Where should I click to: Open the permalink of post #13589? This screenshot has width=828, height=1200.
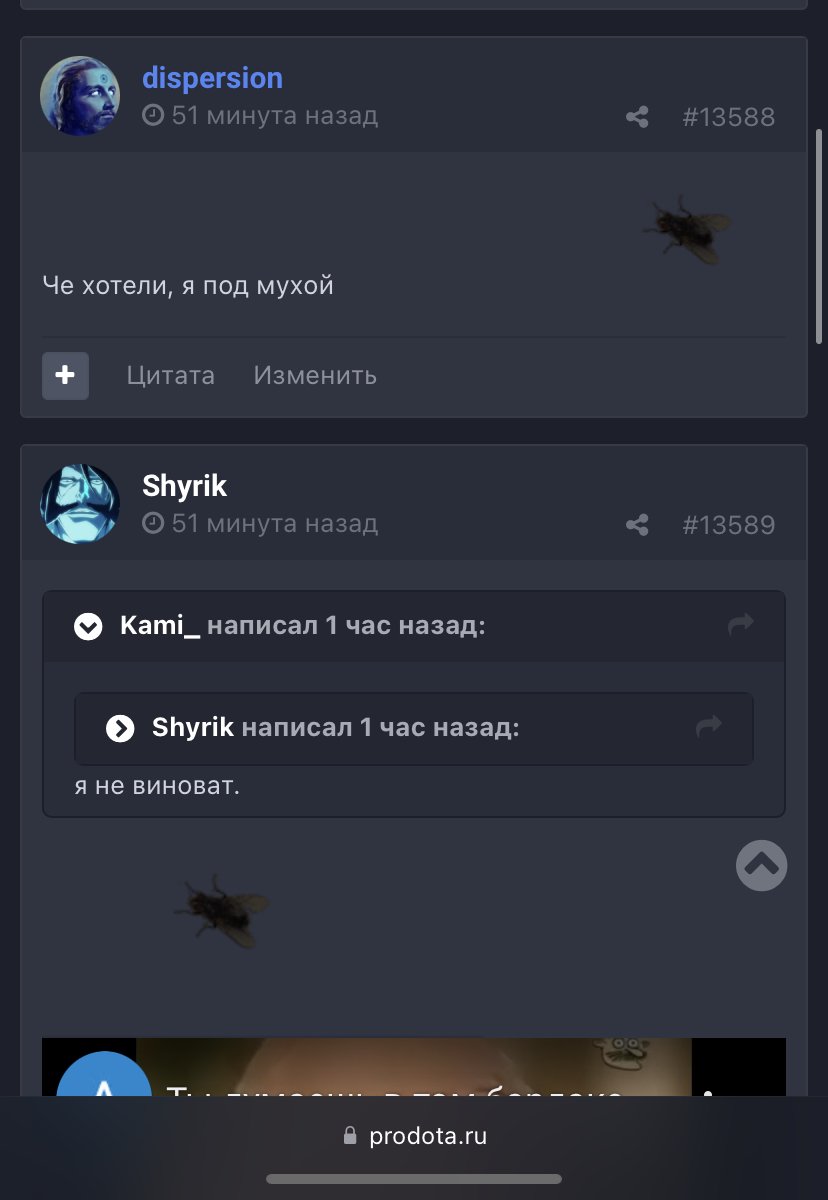(728, 525)
